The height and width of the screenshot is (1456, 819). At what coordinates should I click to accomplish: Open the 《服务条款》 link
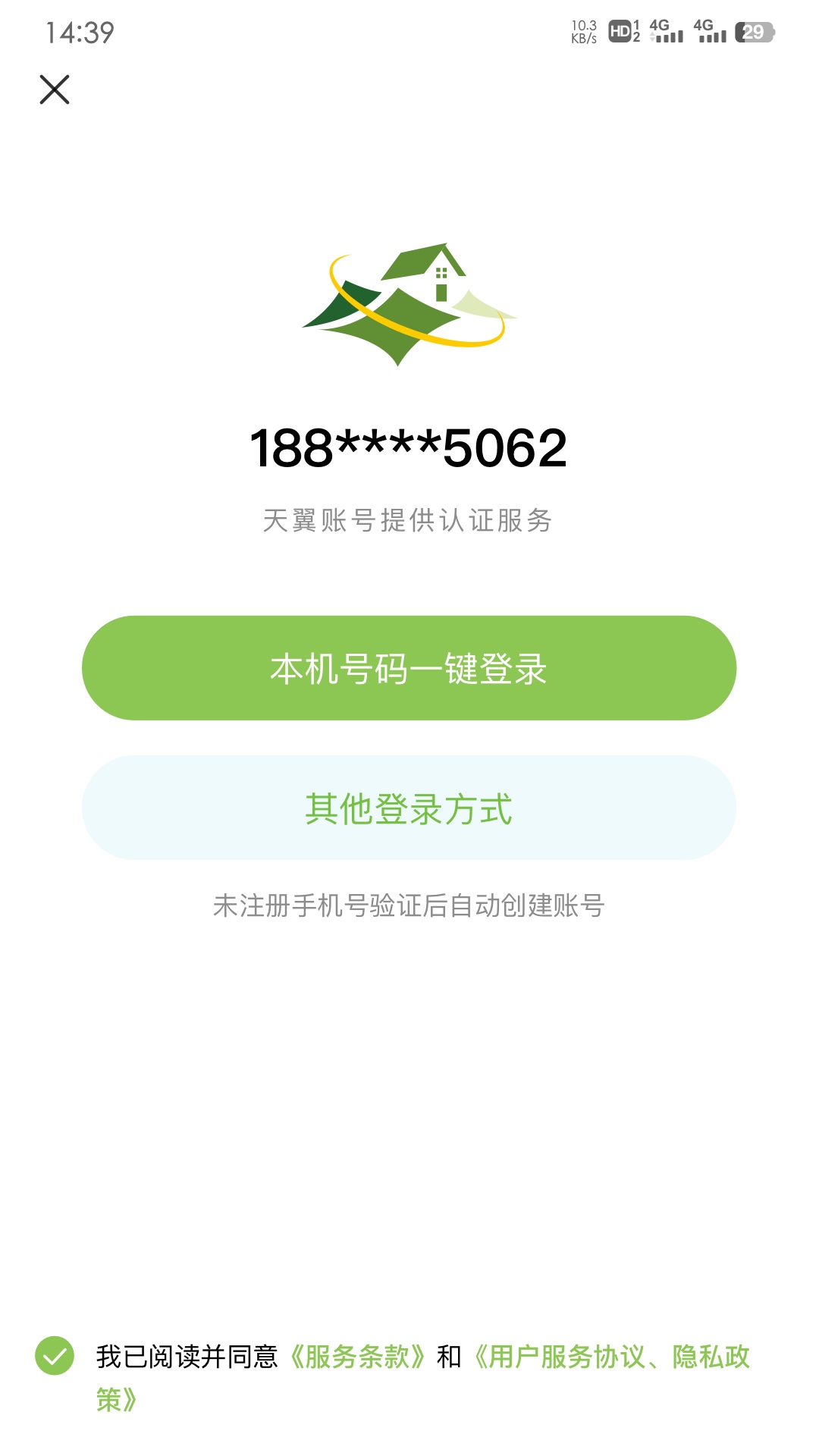[x=356, y=1357]
